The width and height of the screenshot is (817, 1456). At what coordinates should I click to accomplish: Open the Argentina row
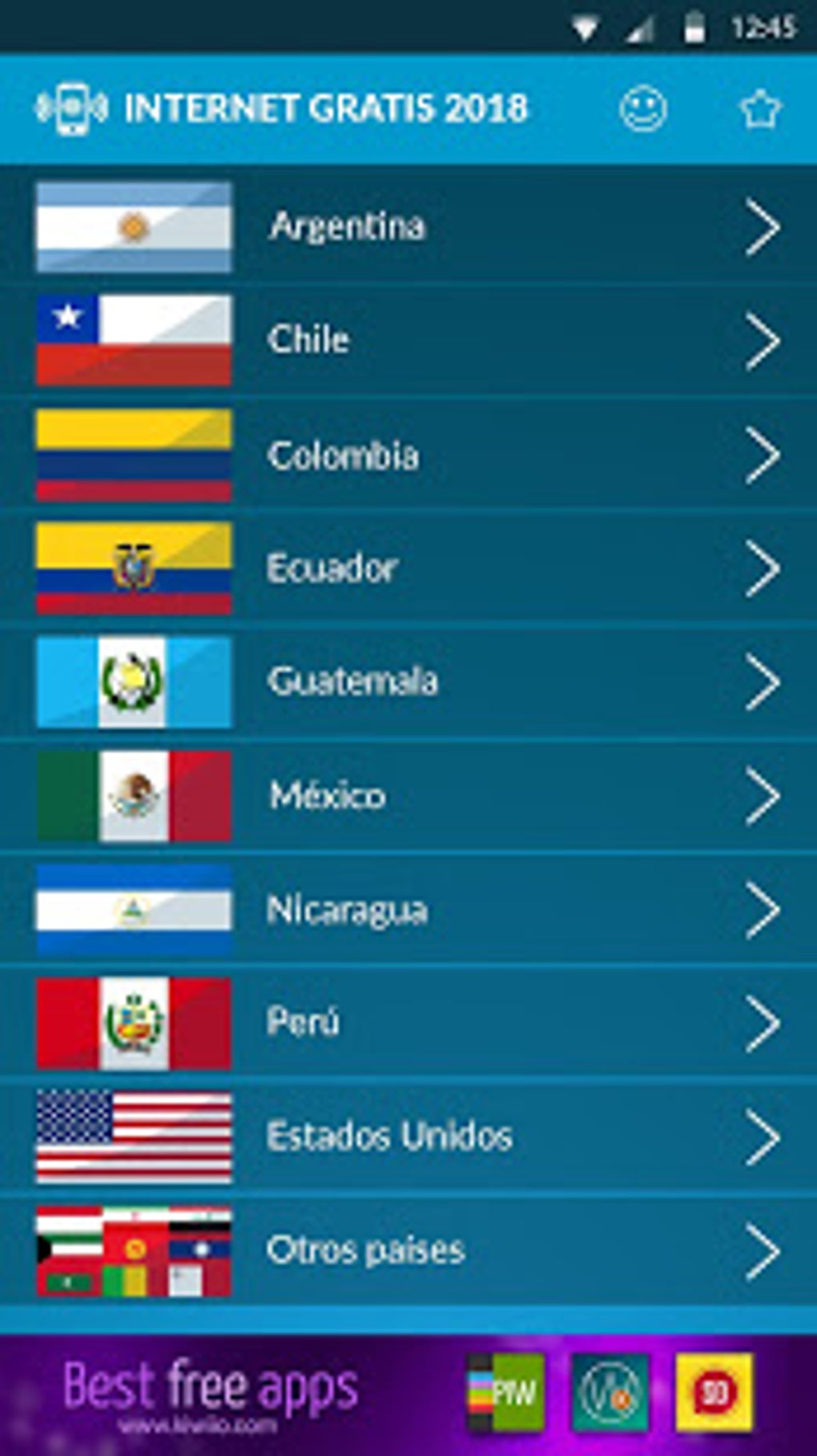pos(408,227)
